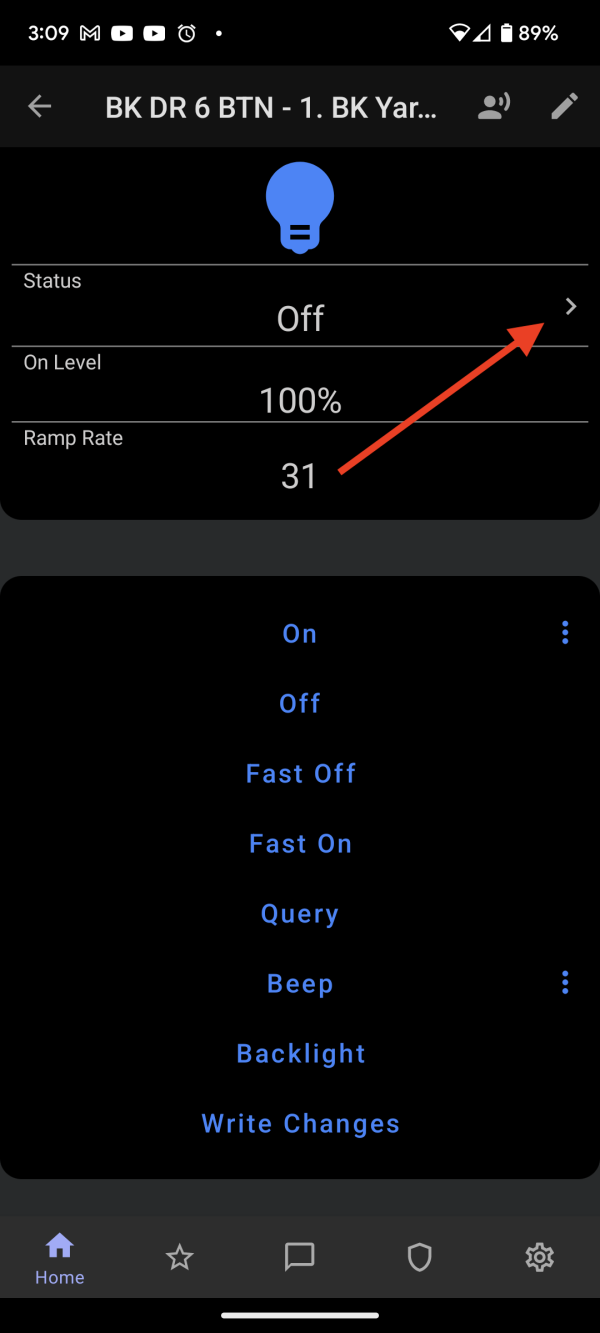This screenshot has width=600, height=1333.
Task: Send the Fast Off command
Action: click(x=300, y=774)
